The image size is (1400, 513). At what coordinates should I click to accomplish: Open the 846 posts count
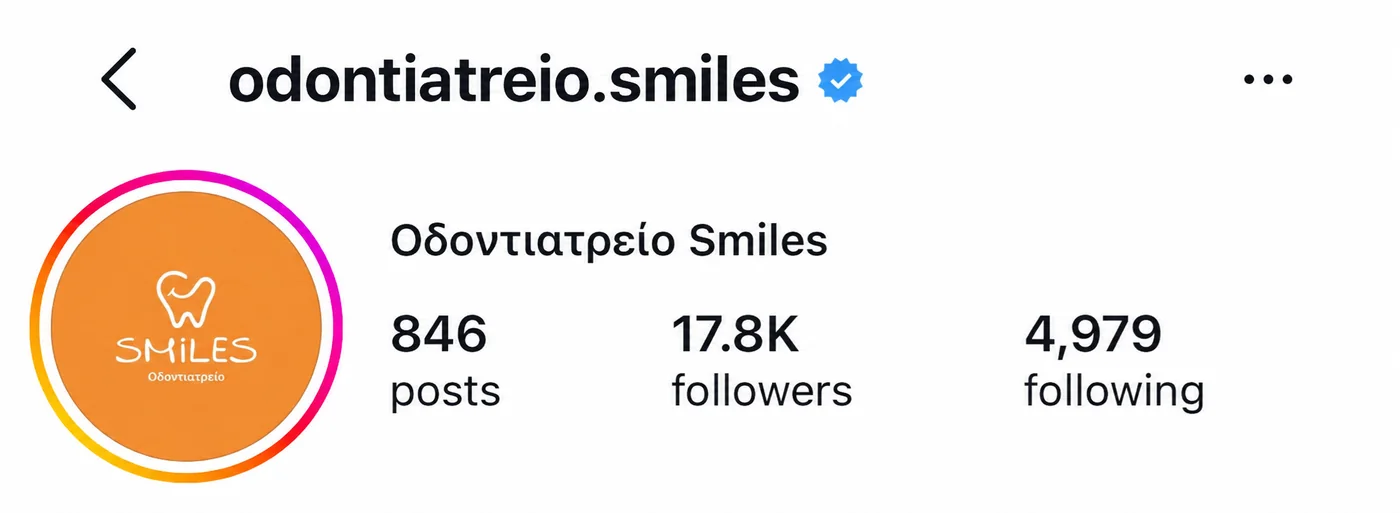[445, 361]
